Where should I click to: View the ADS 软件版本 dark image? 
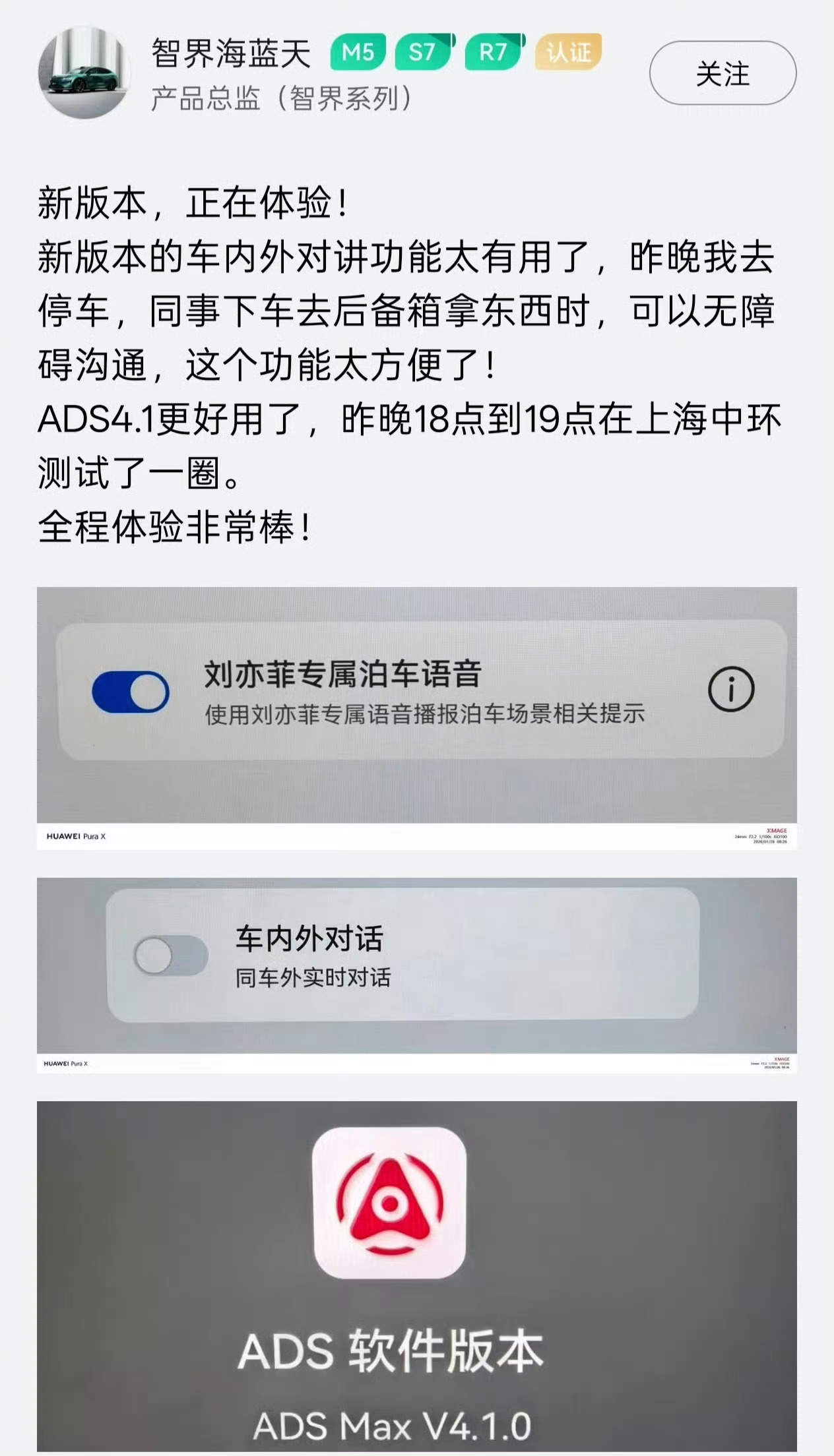point(417,1253)
